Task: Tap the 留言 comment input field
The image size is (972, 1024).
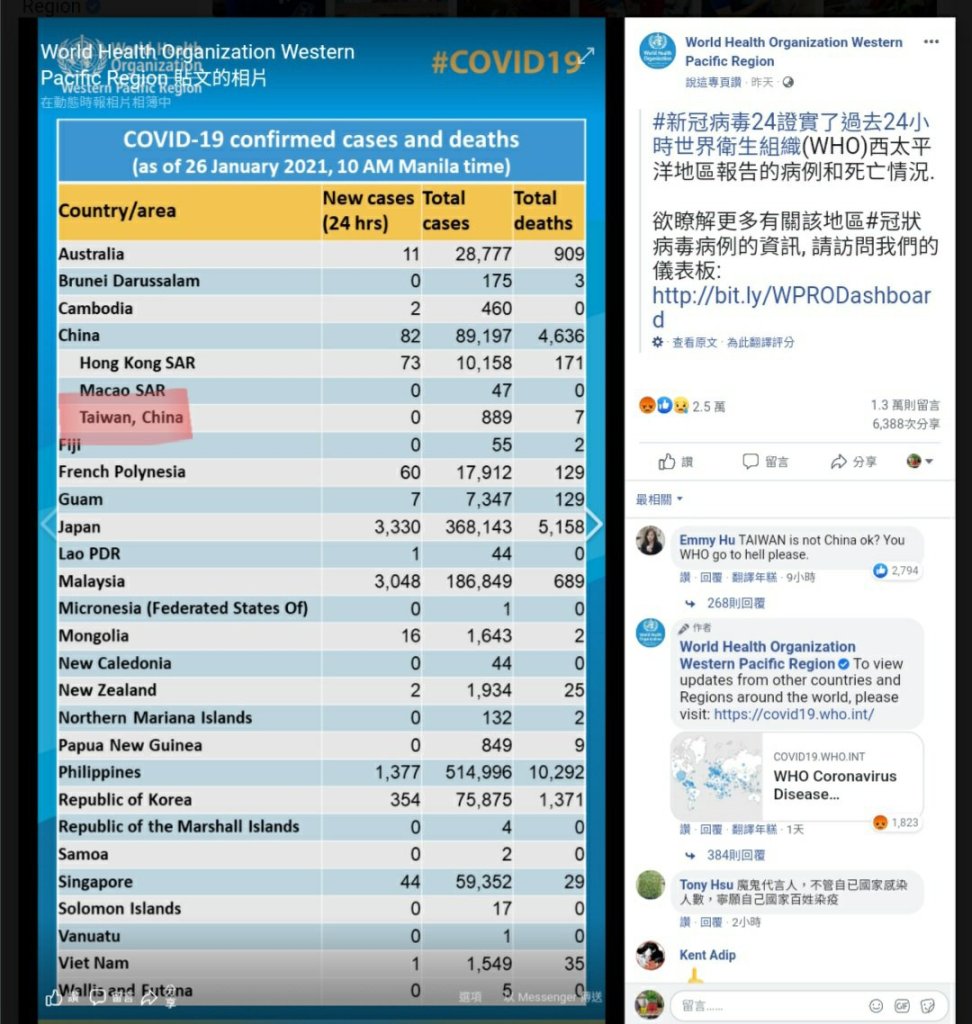Action: 760,1005
